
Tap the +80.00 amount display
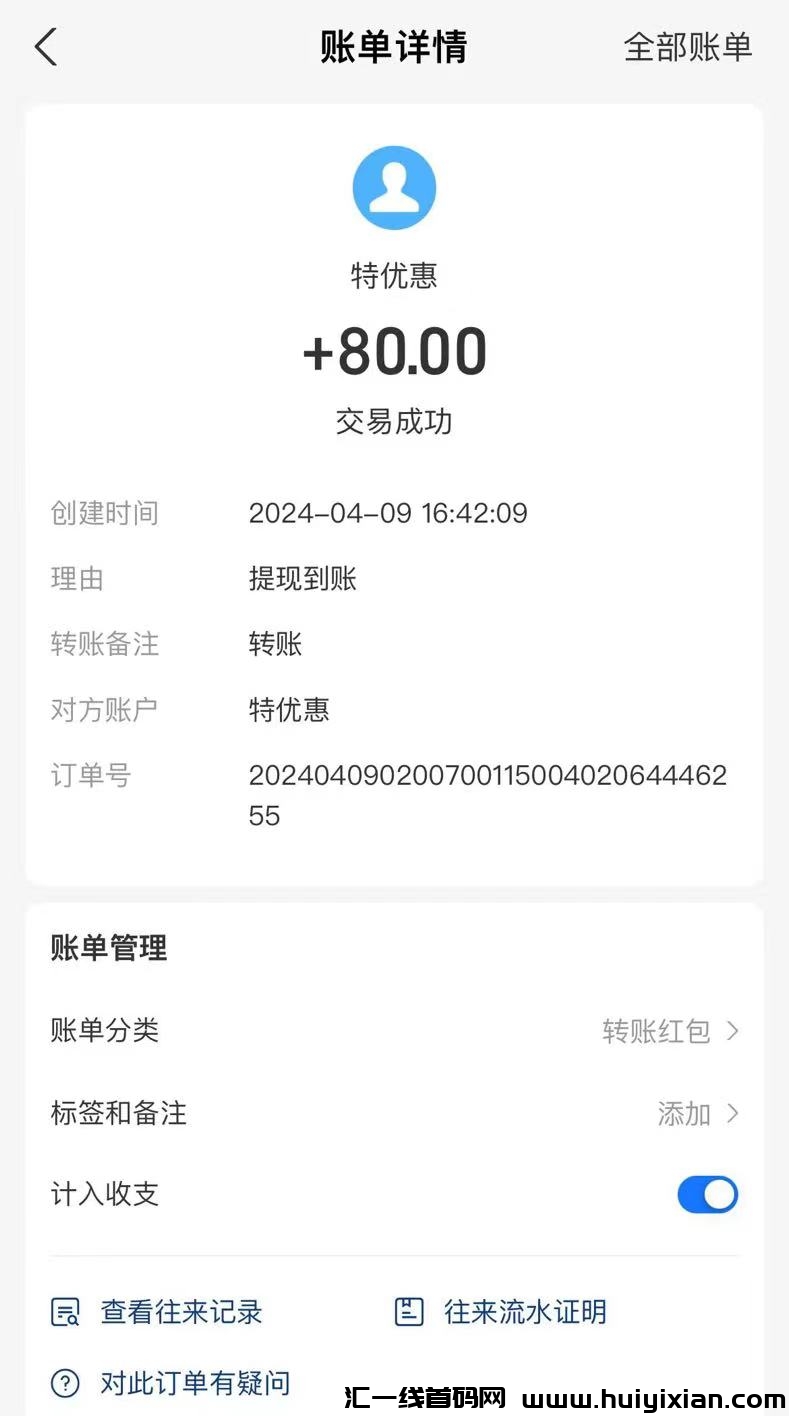394,351
